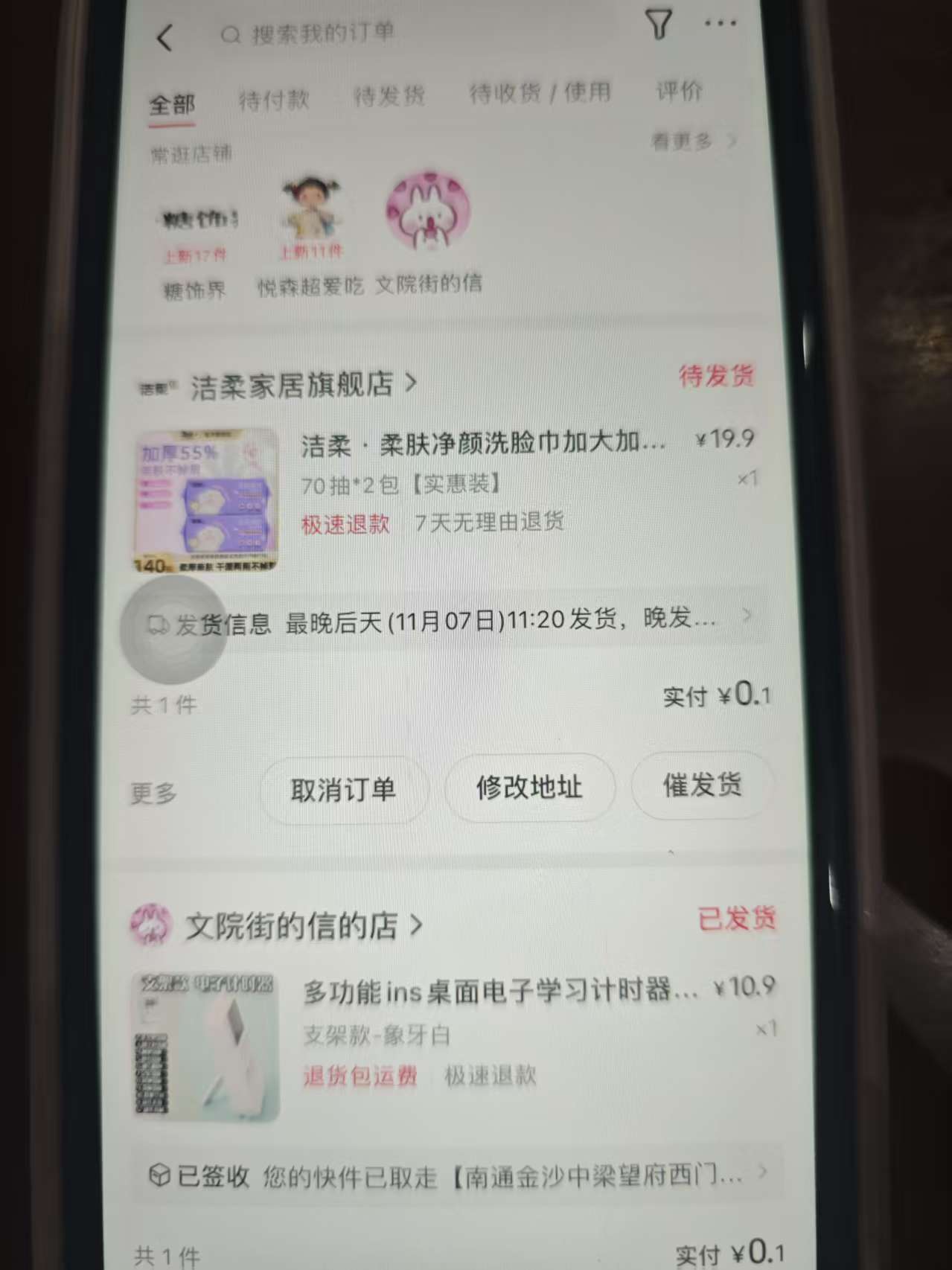This screenshot has height=1270, width=952.
Task: Tap 修改地址 to change address
Action: pos(529,788)
